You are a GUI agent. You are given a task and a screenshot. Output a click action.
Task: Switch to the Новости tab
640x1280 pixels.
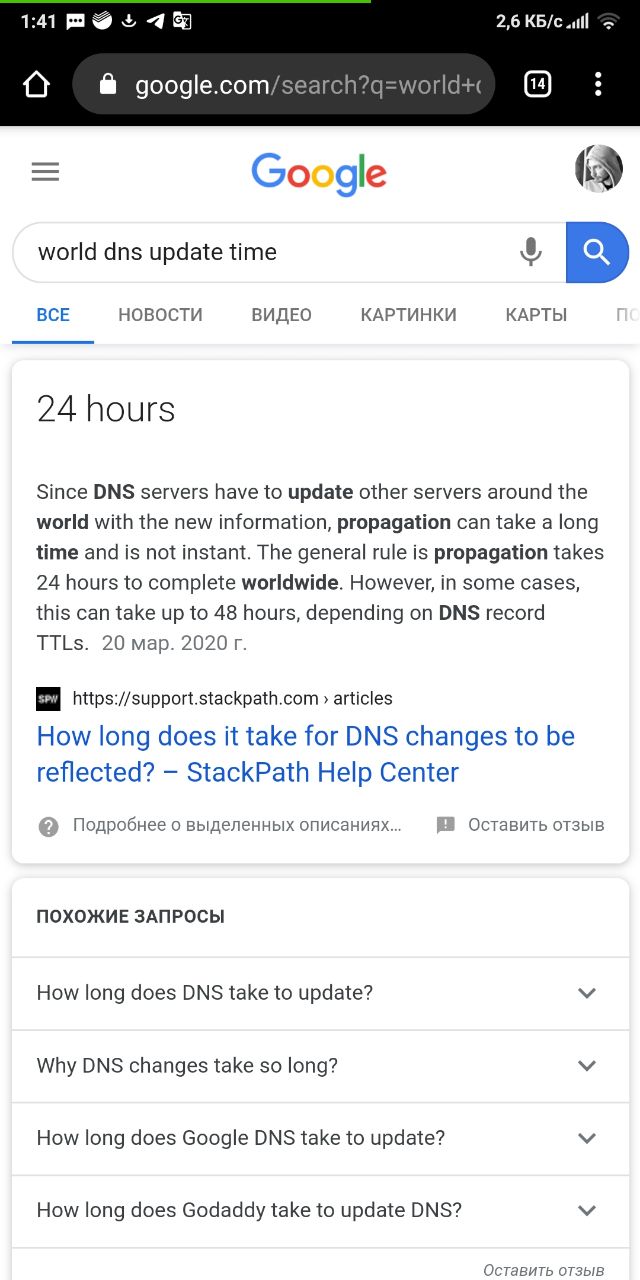[x=160, y=315]
